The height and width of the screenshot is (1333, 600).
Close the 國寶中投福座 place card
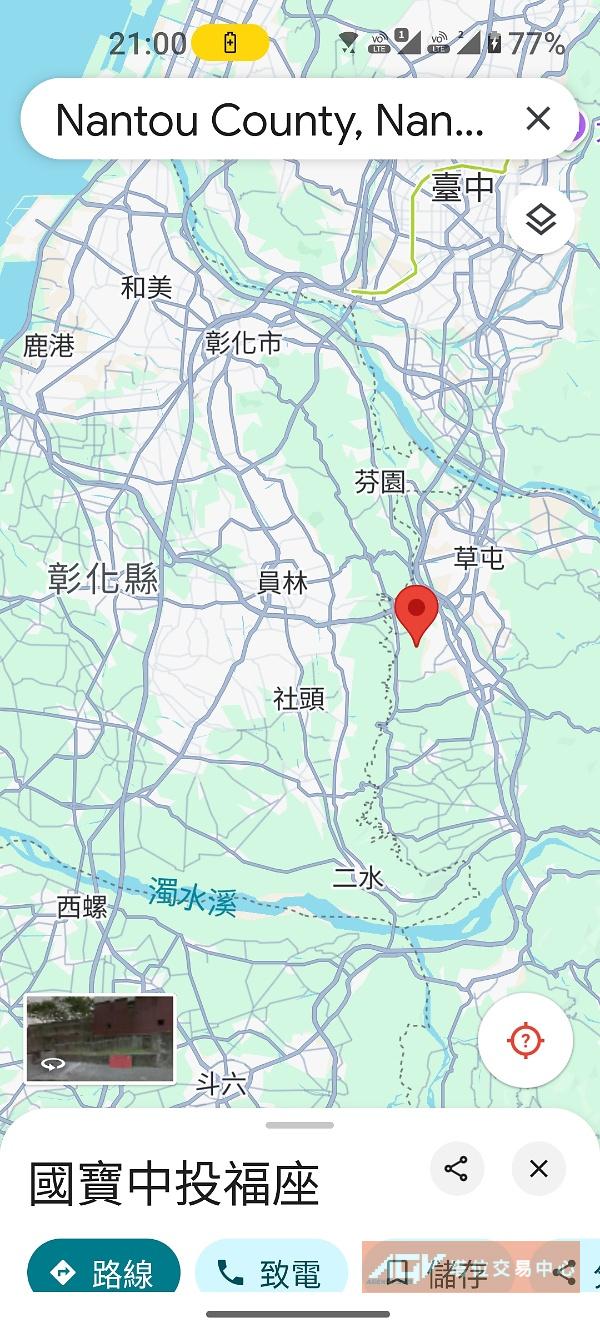click(539, 1169)
